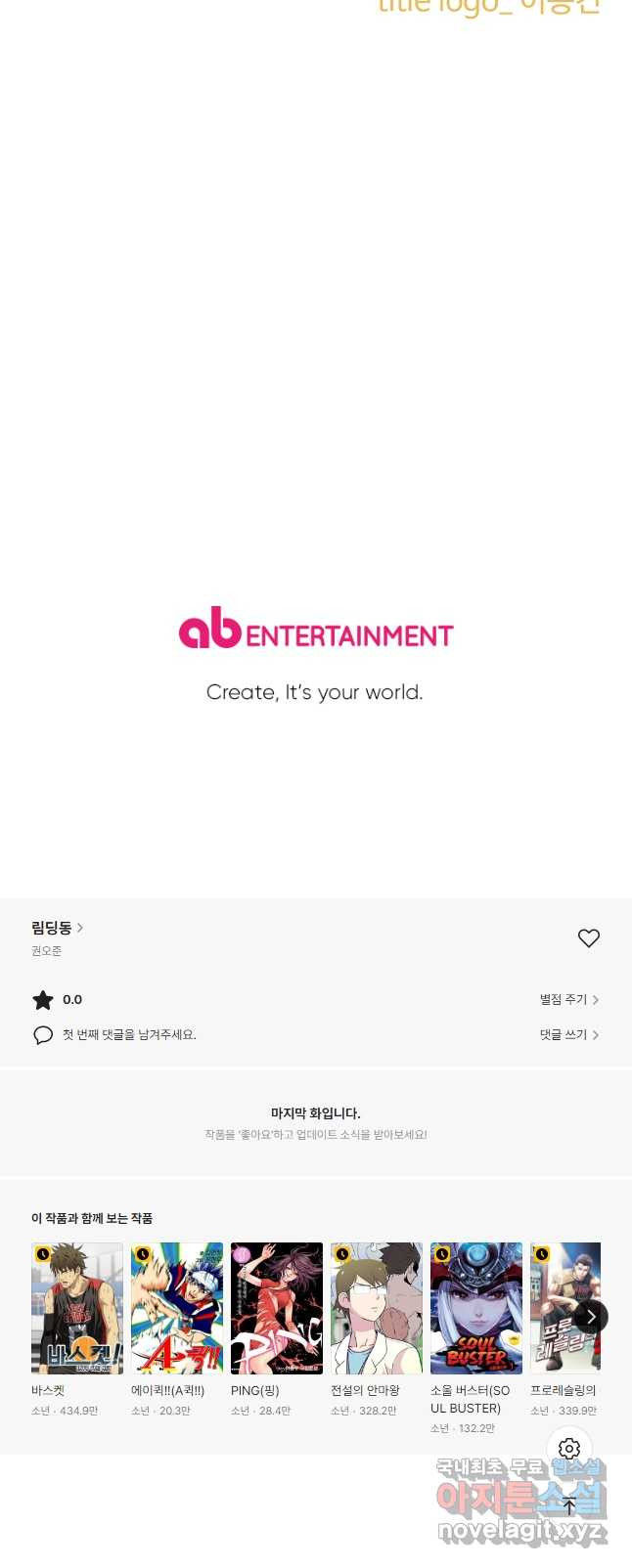Open the 소울 버스터 webtoon card
This screenshot has height=1568, width=632.
[476, 1308]
